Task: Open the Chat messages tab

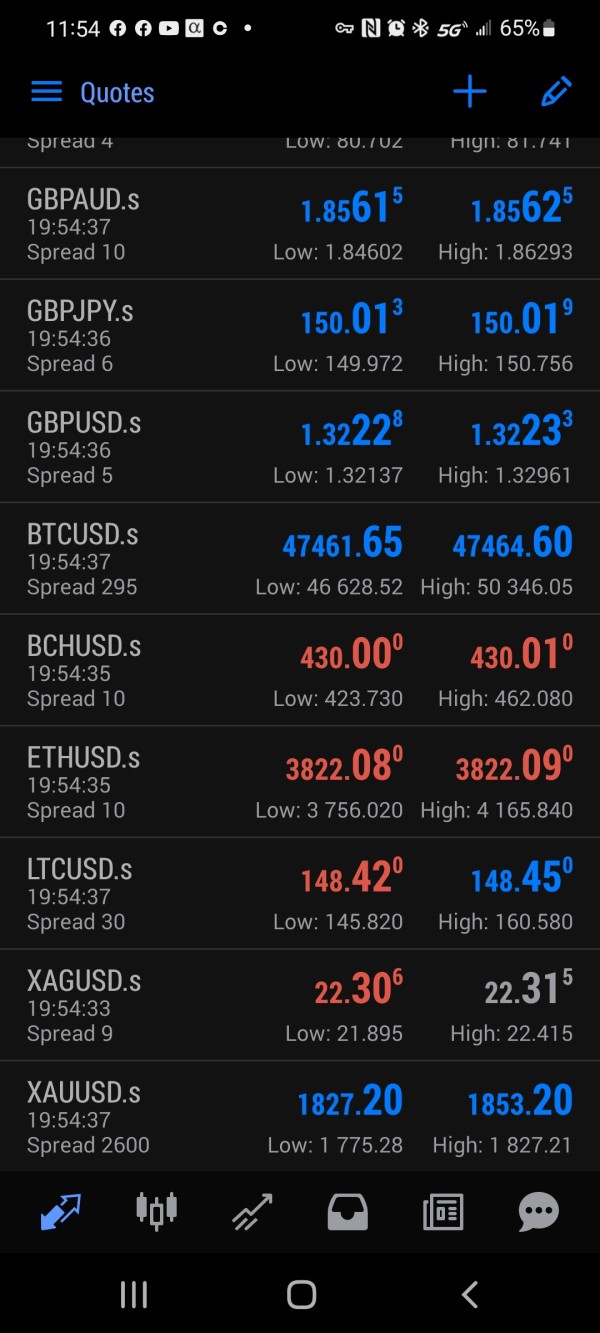Action: [x=538, y=1212]
